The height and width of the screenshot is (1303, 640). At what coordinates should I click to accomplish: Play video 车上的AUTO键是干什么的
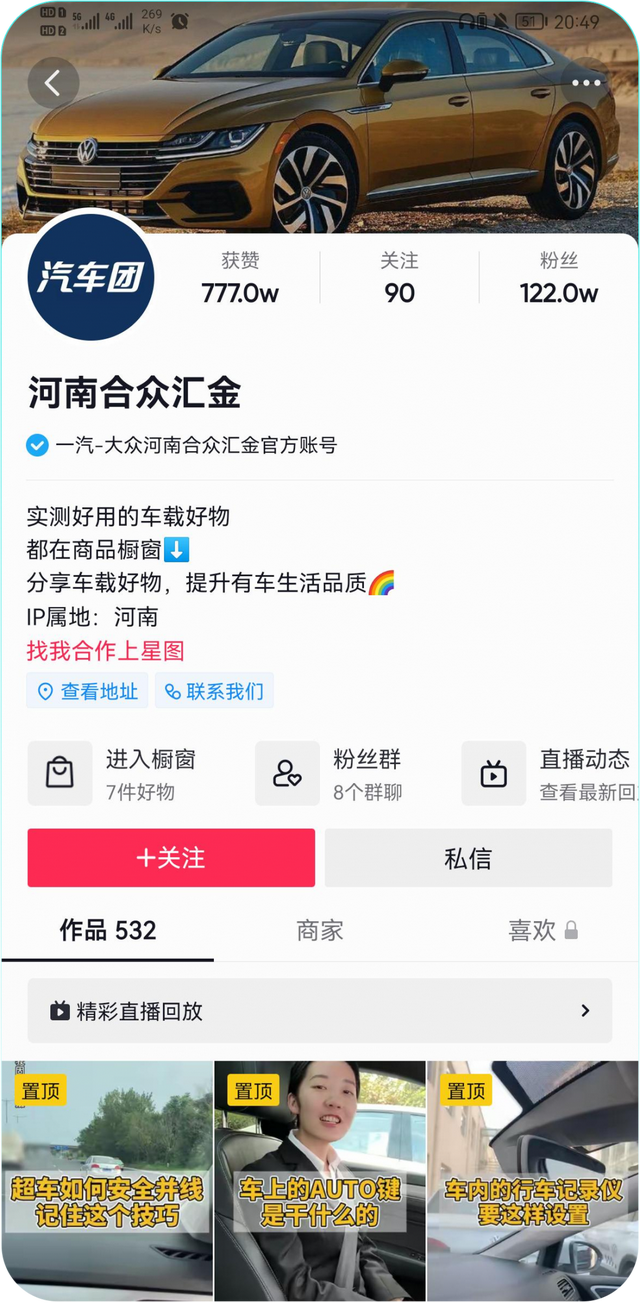pos(320,1180)
